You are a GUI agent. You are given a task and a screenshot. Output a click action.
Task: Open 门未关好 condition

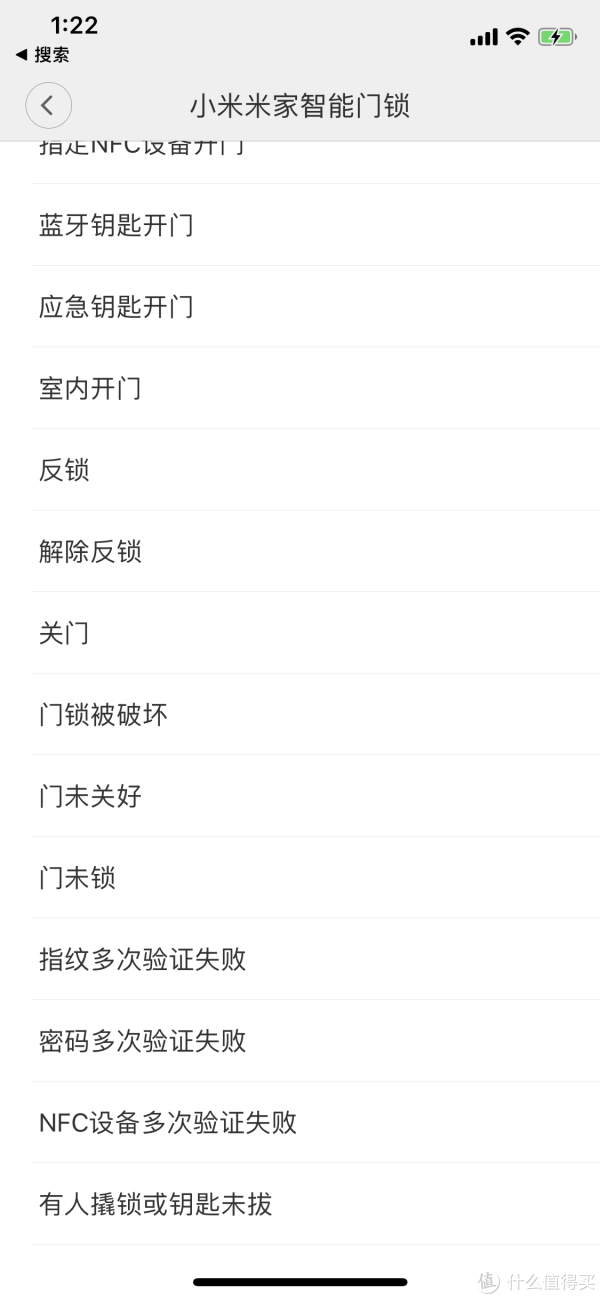[x=300, y=796]
